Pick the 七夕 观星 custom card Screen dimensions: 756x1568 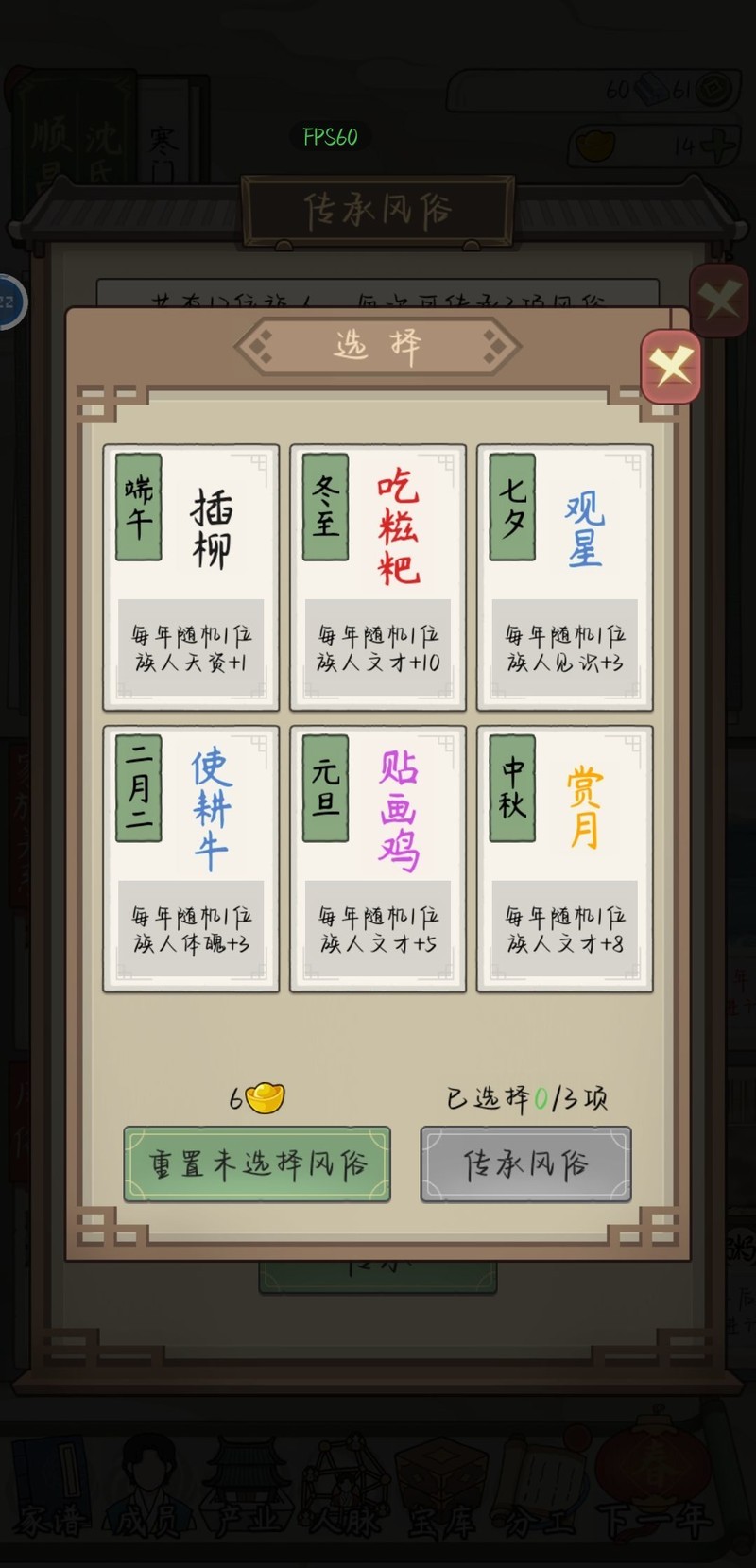565,577
